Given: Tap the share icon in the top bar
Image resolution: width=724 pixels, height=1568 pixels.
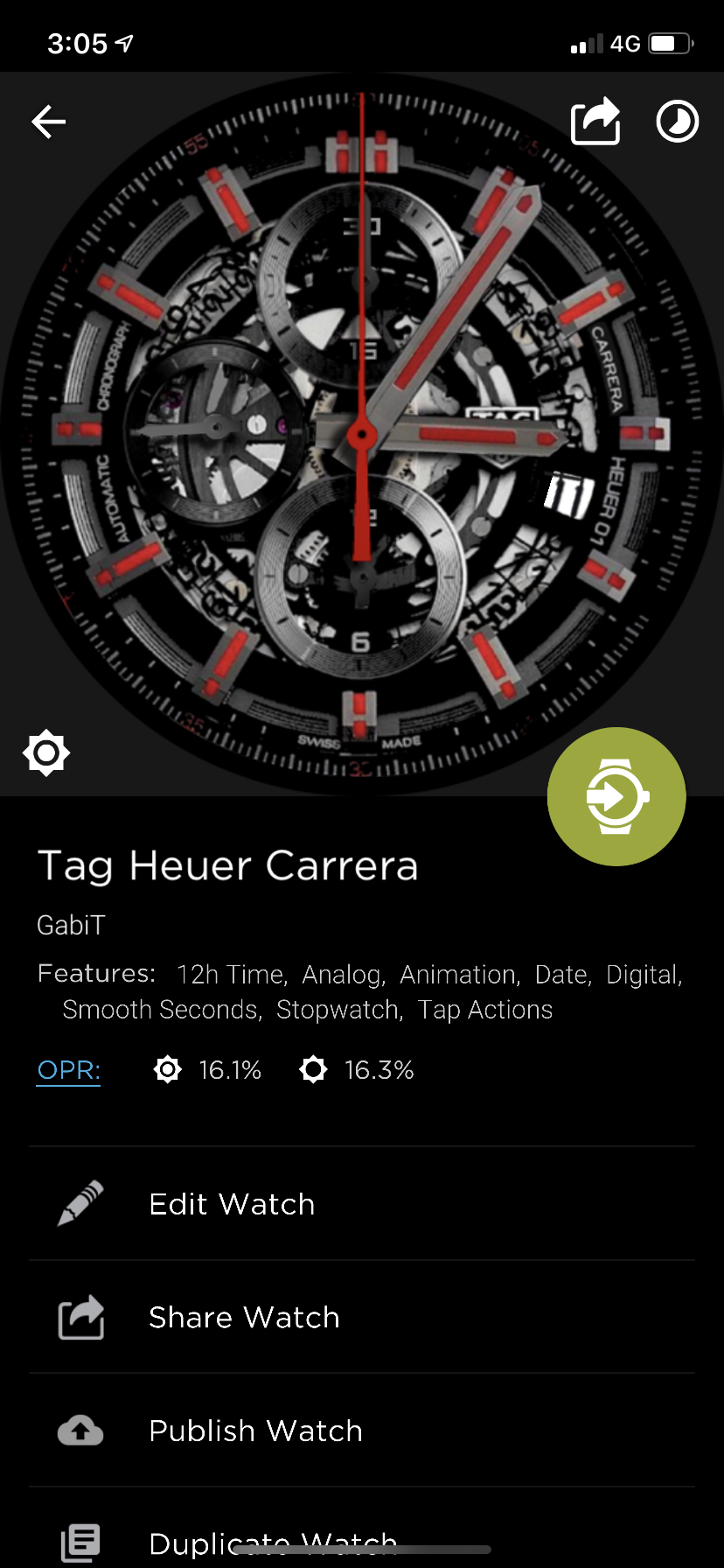Looking at the screenshot, I should click(x=595, y=121).
